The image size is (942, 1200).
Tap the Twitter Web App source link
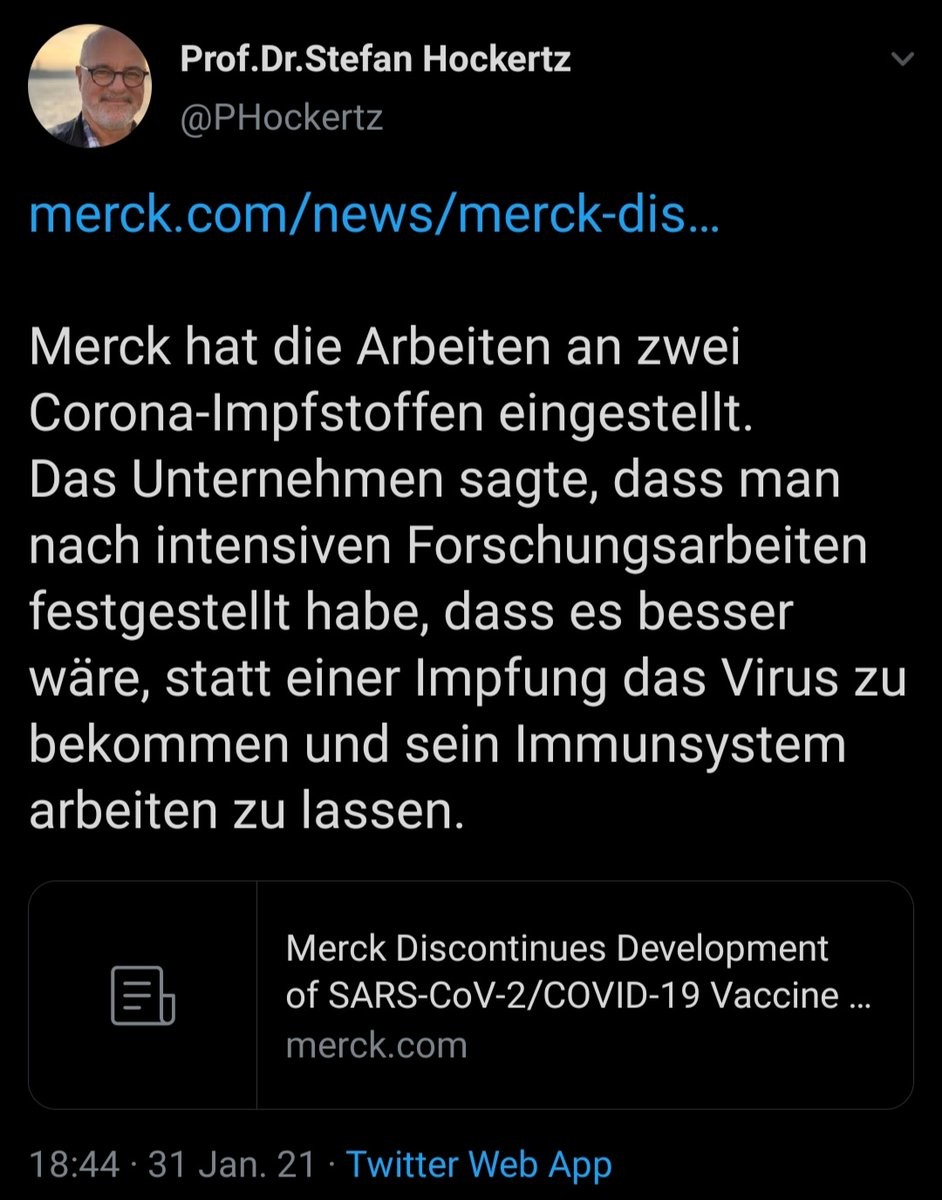[x=478, y=1165]
